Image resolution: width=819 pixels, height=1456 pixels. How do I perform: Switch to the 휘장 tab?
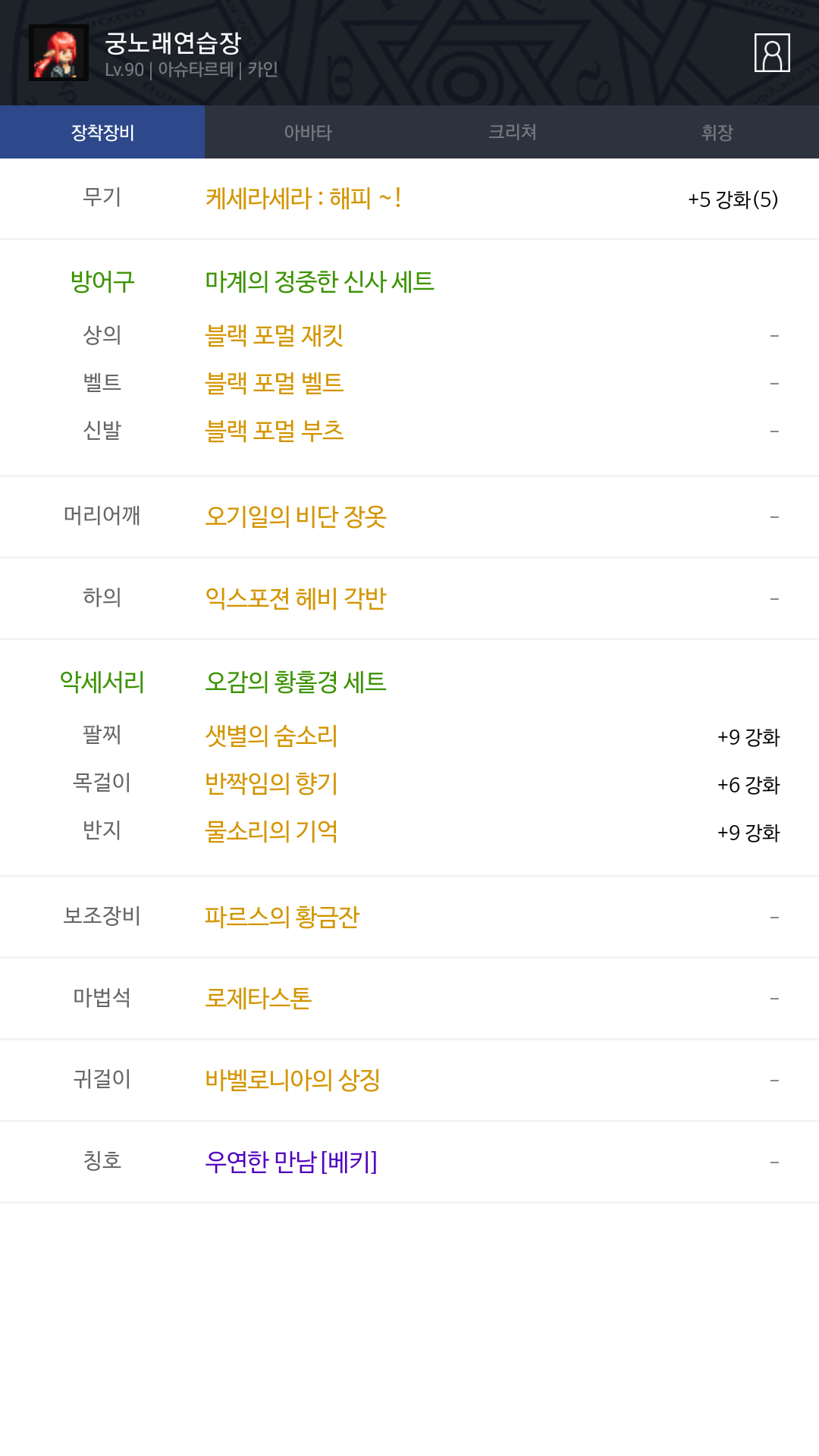point(717,133)
